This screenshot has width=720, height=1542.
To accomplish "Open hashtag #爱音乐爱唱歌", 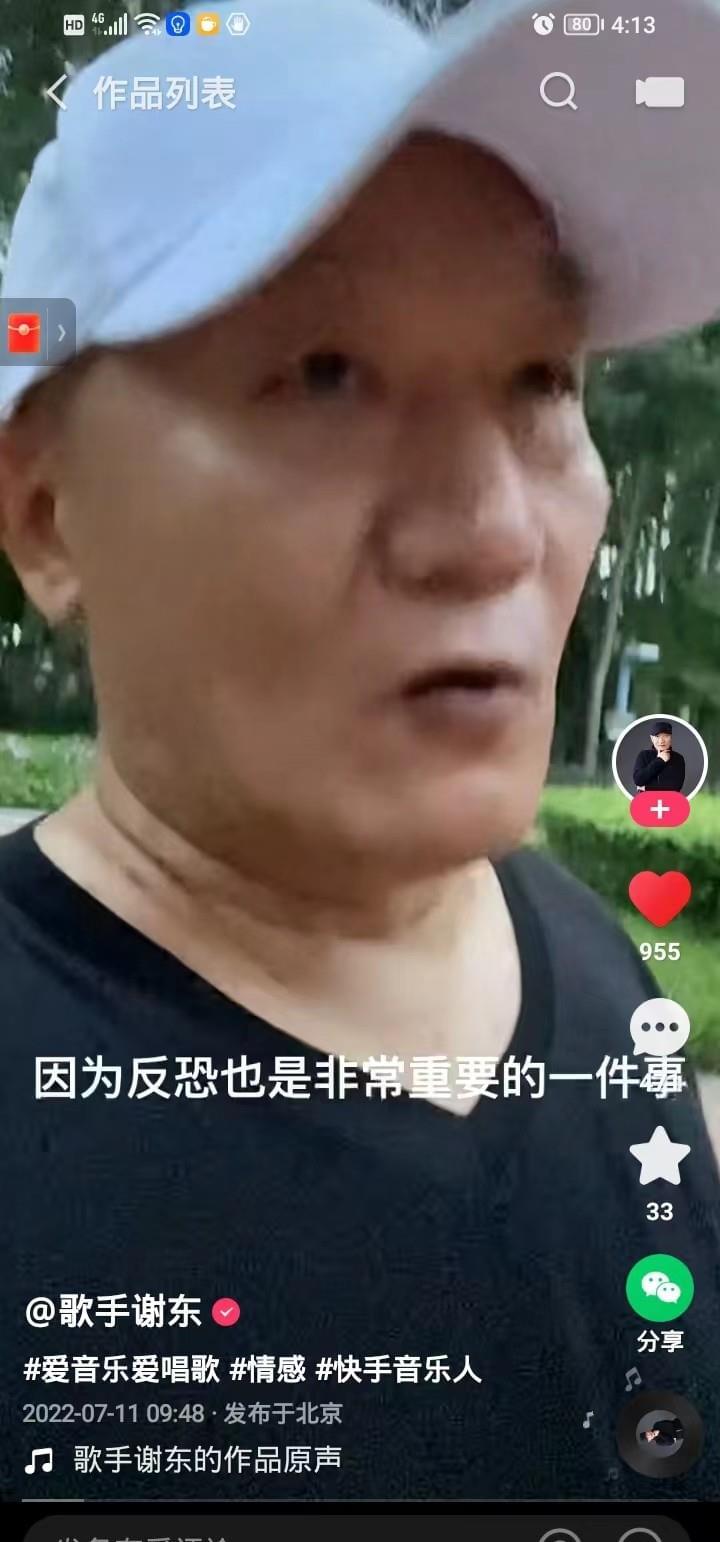I will [x=122, y=1369].
